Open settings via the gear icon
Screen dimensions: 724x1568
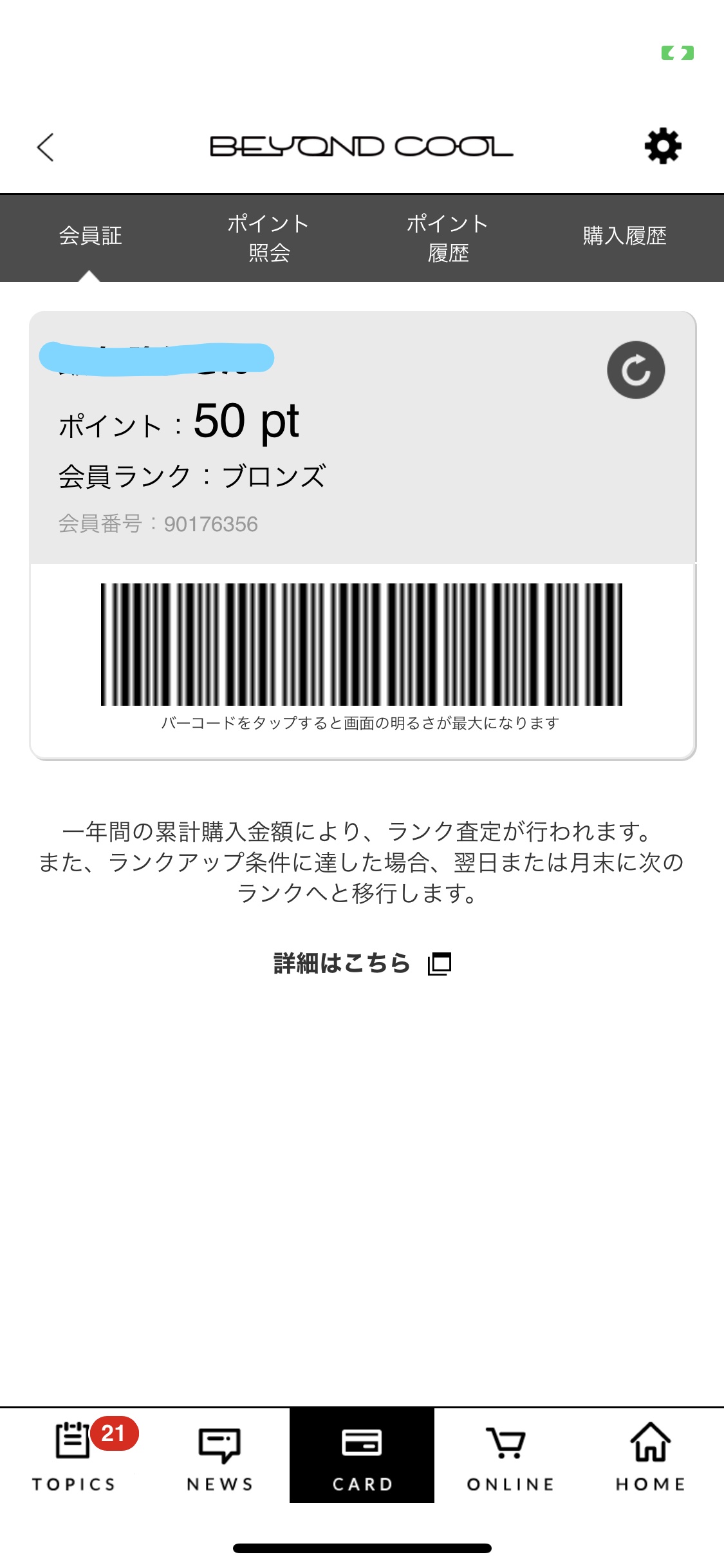point(663,146)
